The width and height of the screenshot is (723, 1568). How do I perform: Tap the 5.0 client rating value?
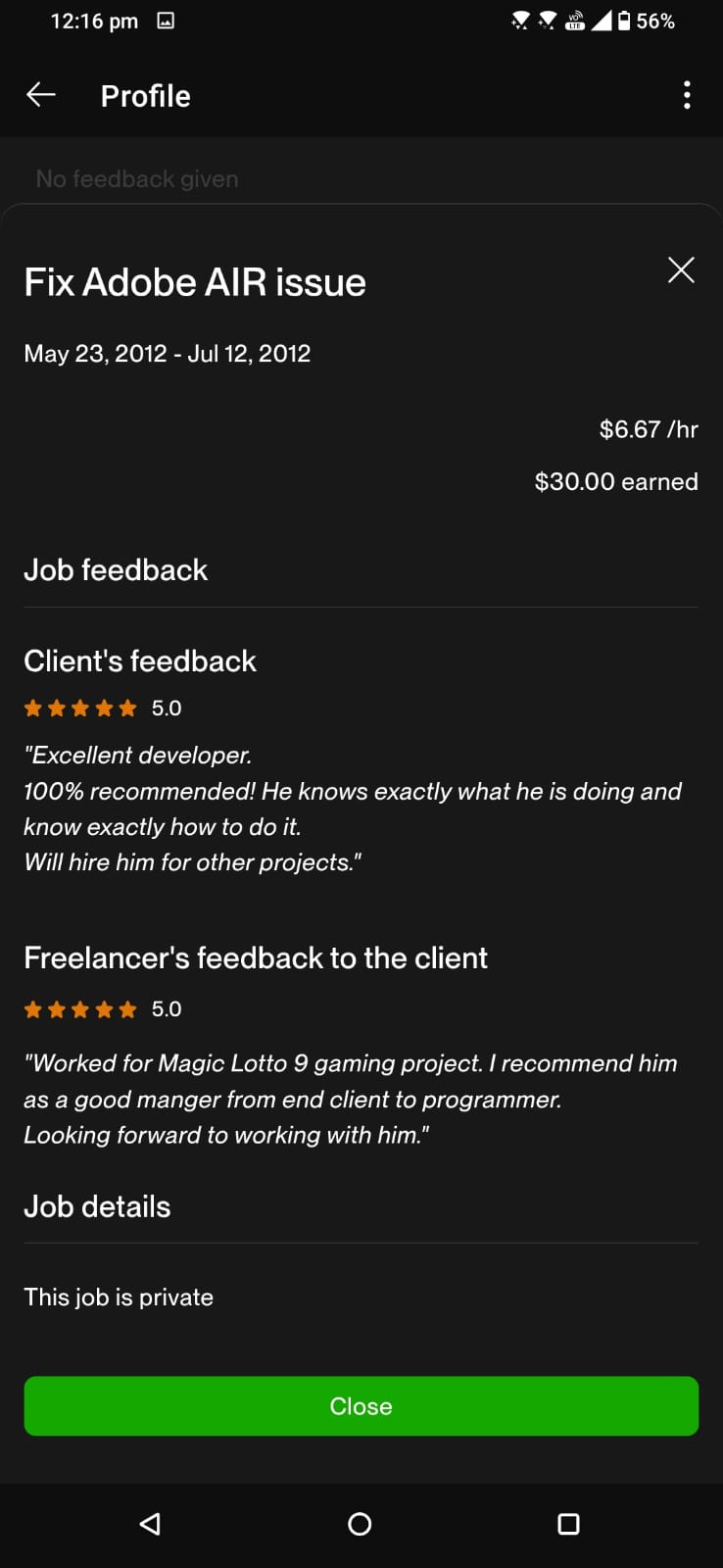pos(166,708)
